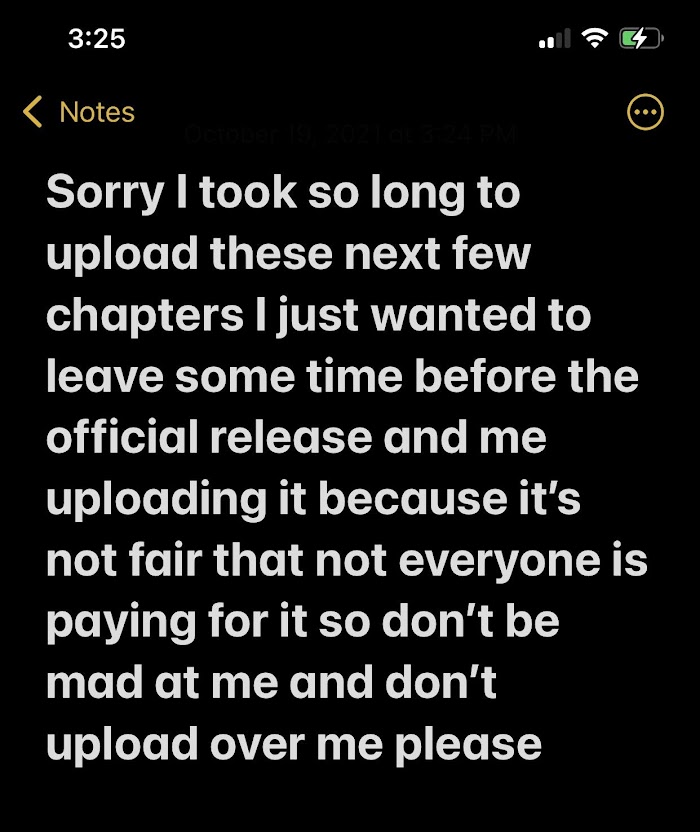Go back to the Notes list

pyautogui.click(x=79, y=112)
